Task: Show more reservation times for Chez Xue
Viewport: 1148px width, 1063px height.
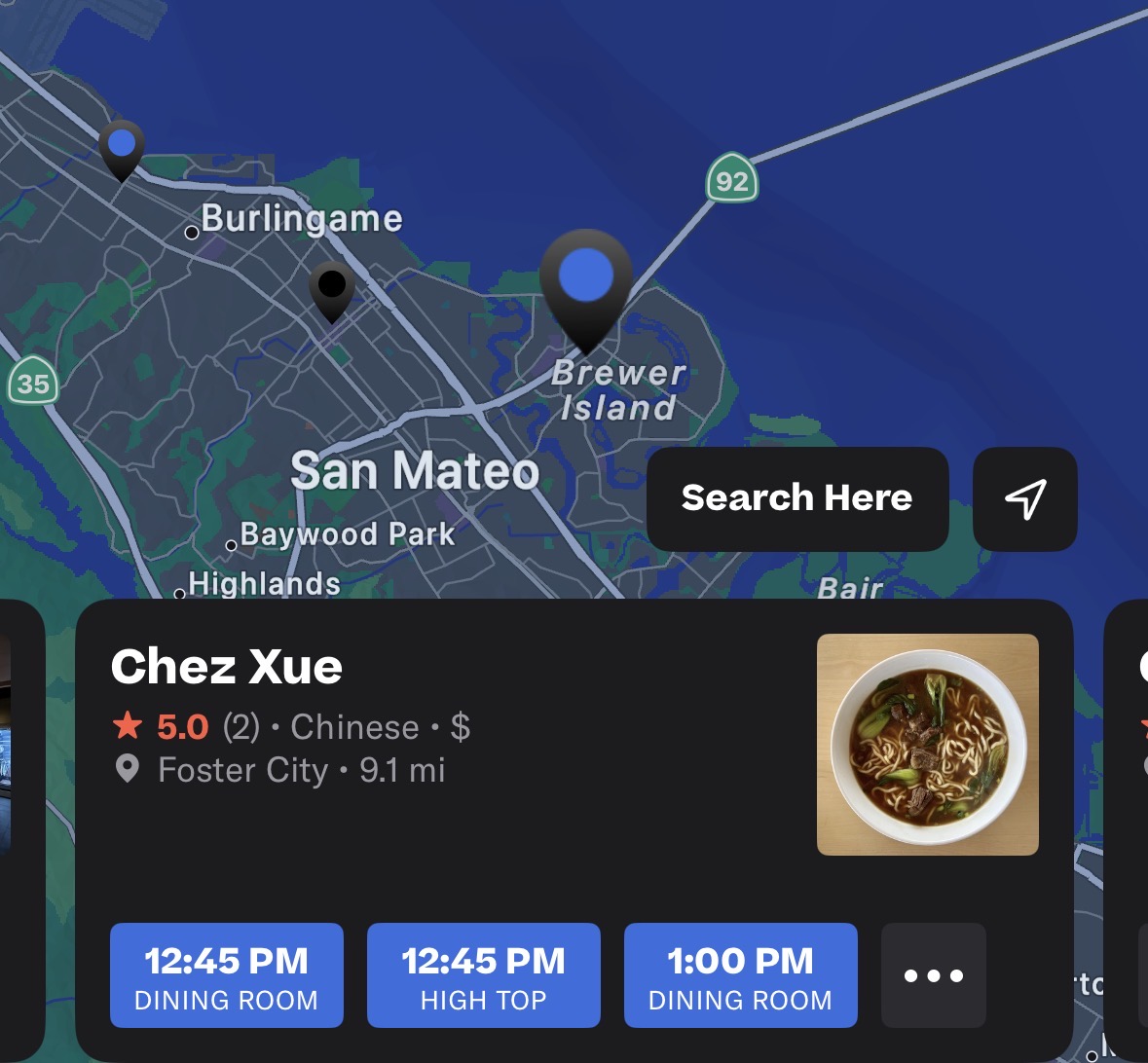Action: point(933,975)
